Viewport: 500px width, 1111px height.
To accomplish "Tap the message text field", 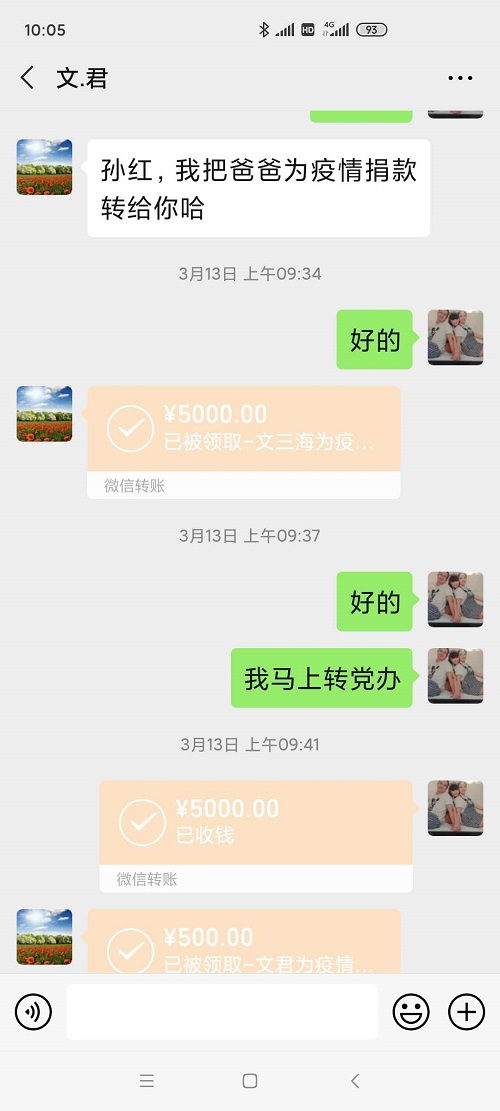I will 222,1012.
